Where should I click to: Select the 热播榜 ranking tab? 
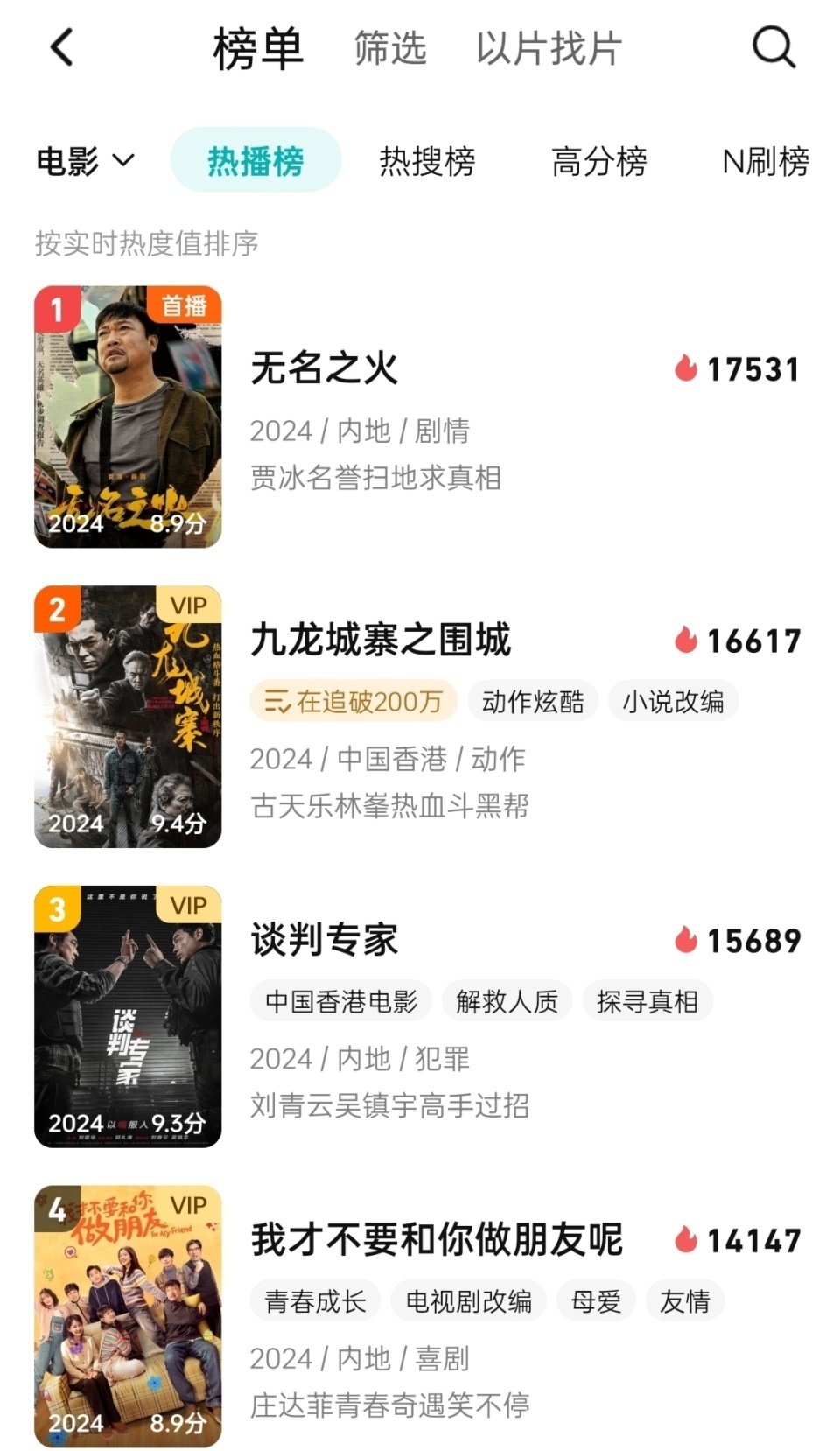coord(255,161)
